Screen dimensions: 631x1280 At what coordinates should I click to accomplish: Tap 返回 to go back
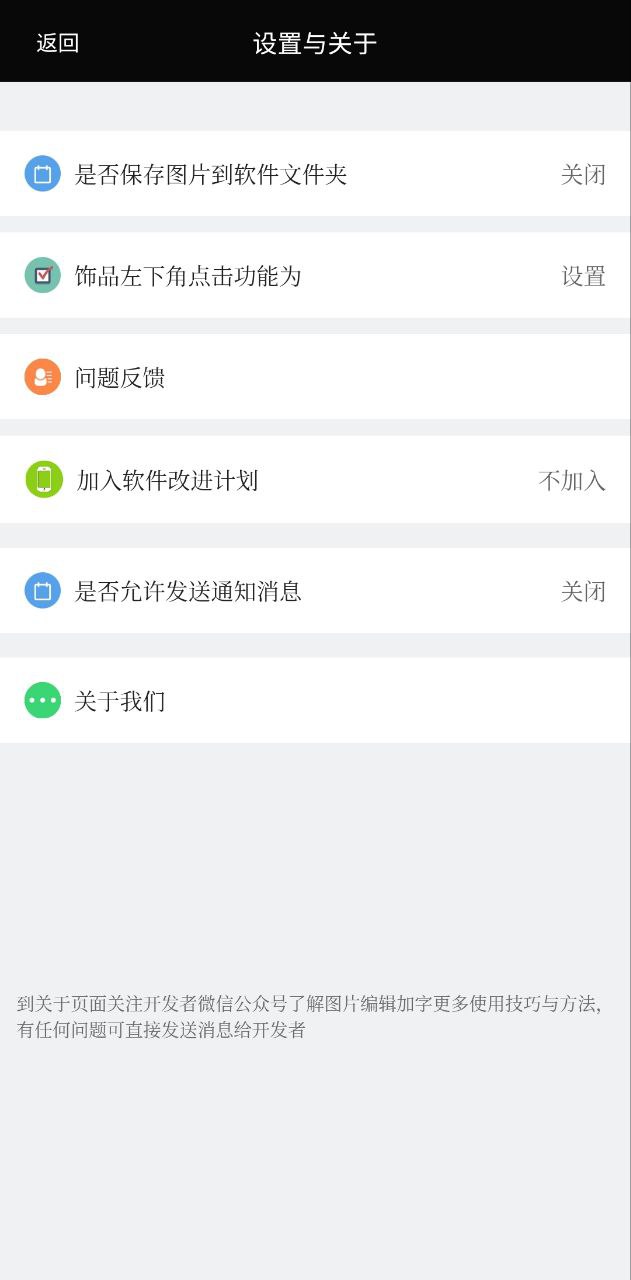pos(58,43)
